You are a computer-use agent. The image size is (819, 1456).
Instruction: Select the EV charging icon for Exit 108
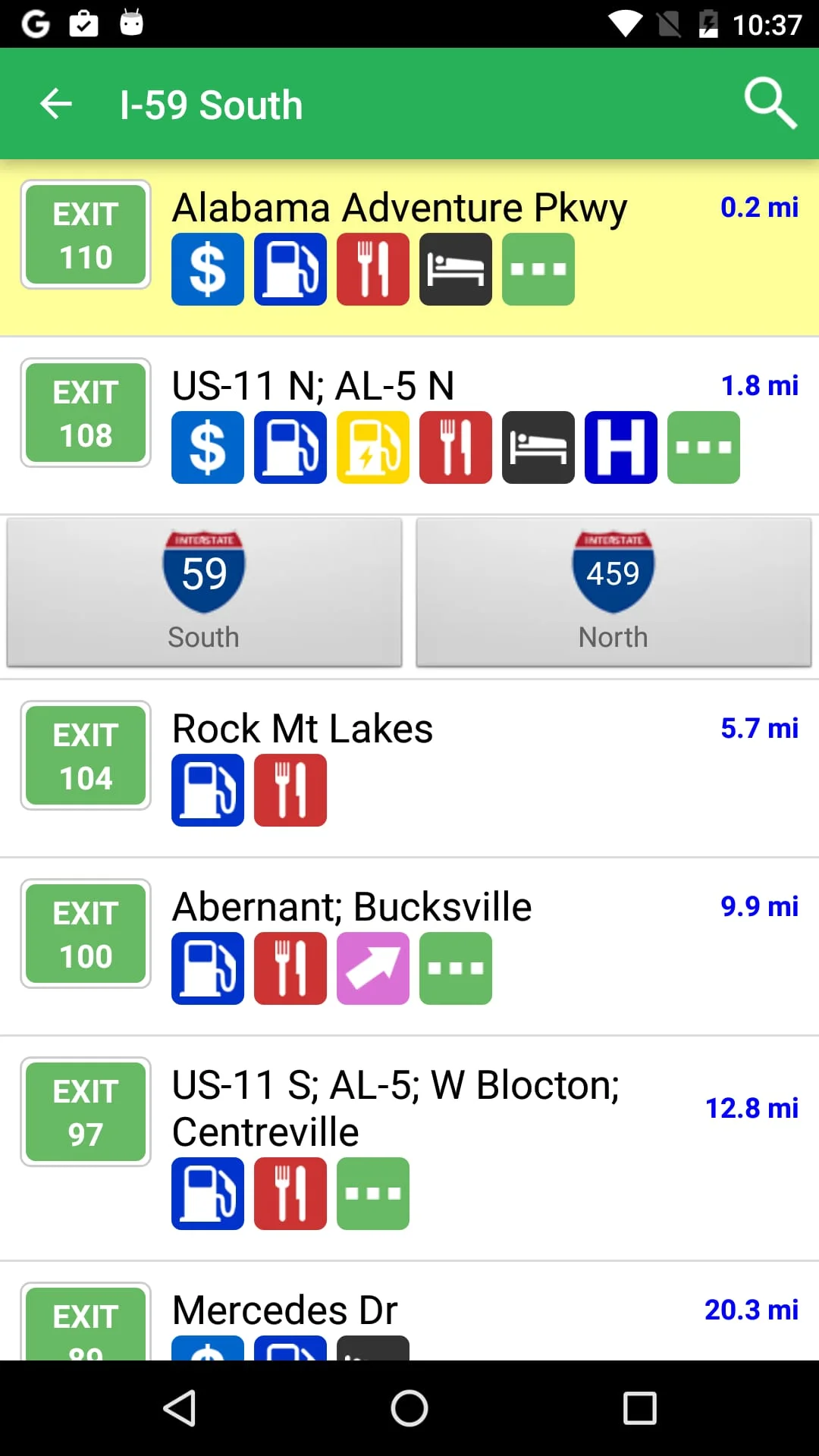tap(372, 447)
